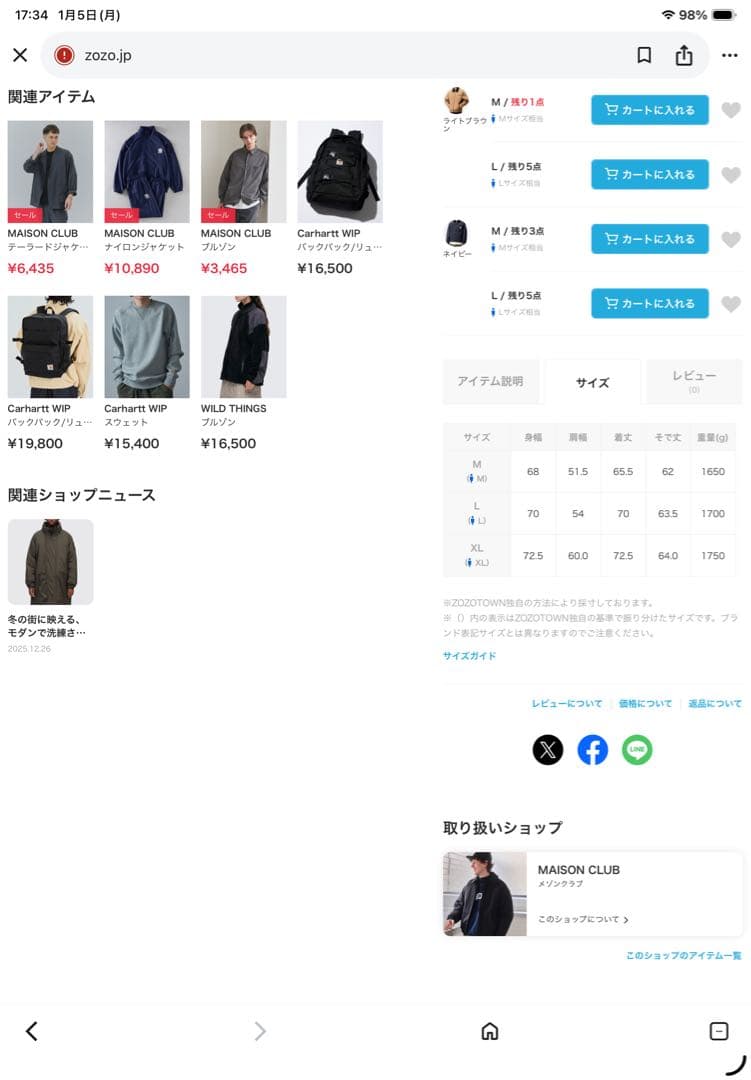Switch to the アイテム説明 tab
This screenshot has height=1080, width=751.
(491, 382)
